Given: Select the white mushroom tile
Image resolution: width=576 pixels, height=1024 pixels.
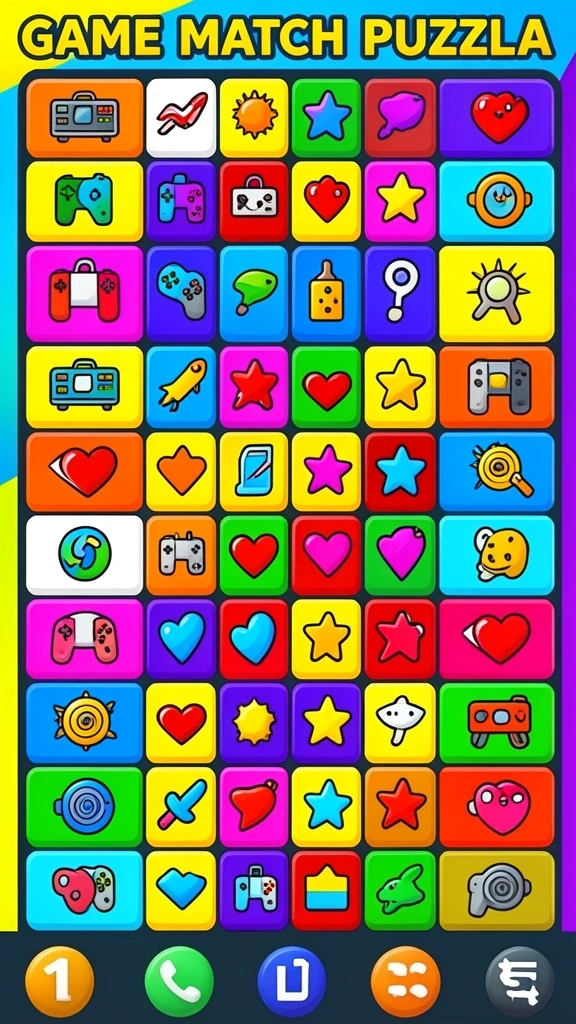Looking at the screenshot, I should (x=400, y=723).
